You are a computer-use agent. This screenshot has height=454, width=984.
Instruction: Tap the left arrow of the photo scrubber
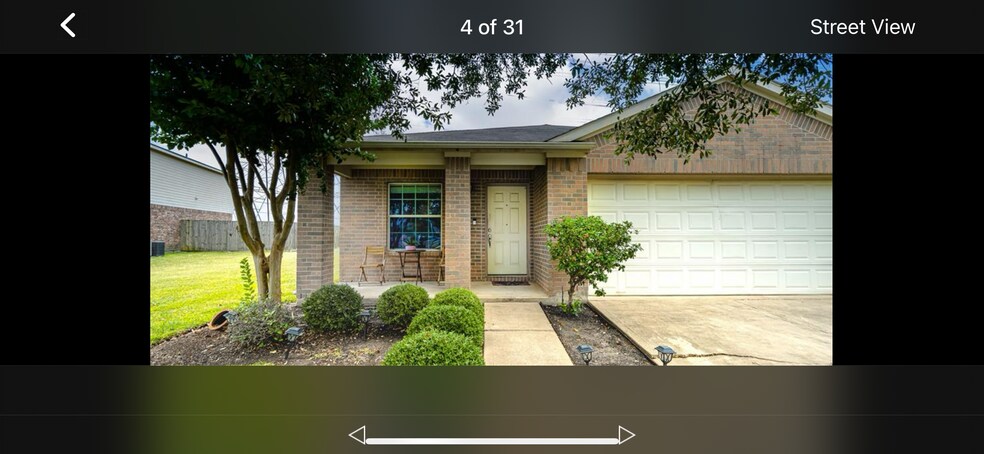[x=356, y=435]
